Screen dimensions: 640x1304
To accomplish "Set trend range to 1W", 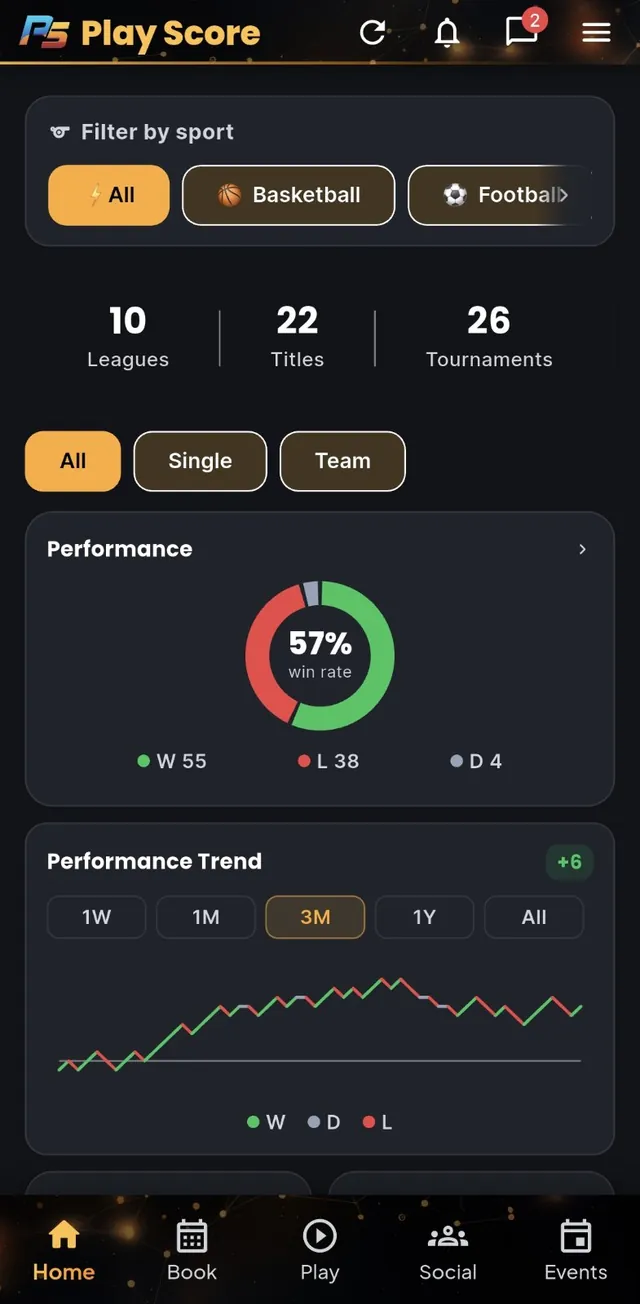I will pos(97,917).
